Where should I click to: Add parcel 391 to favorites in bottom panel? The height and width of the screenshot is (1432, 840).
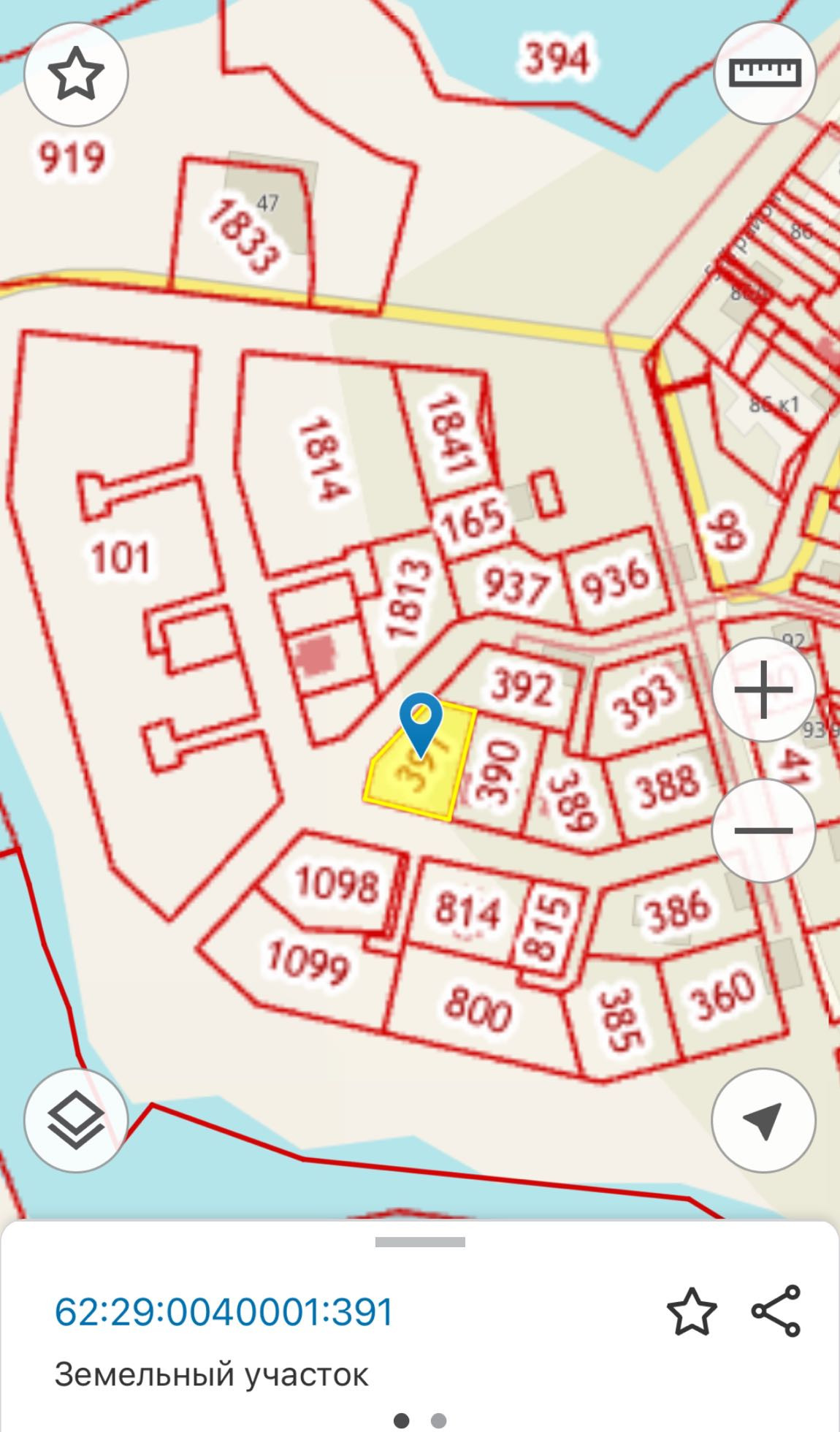(692, 1313)
